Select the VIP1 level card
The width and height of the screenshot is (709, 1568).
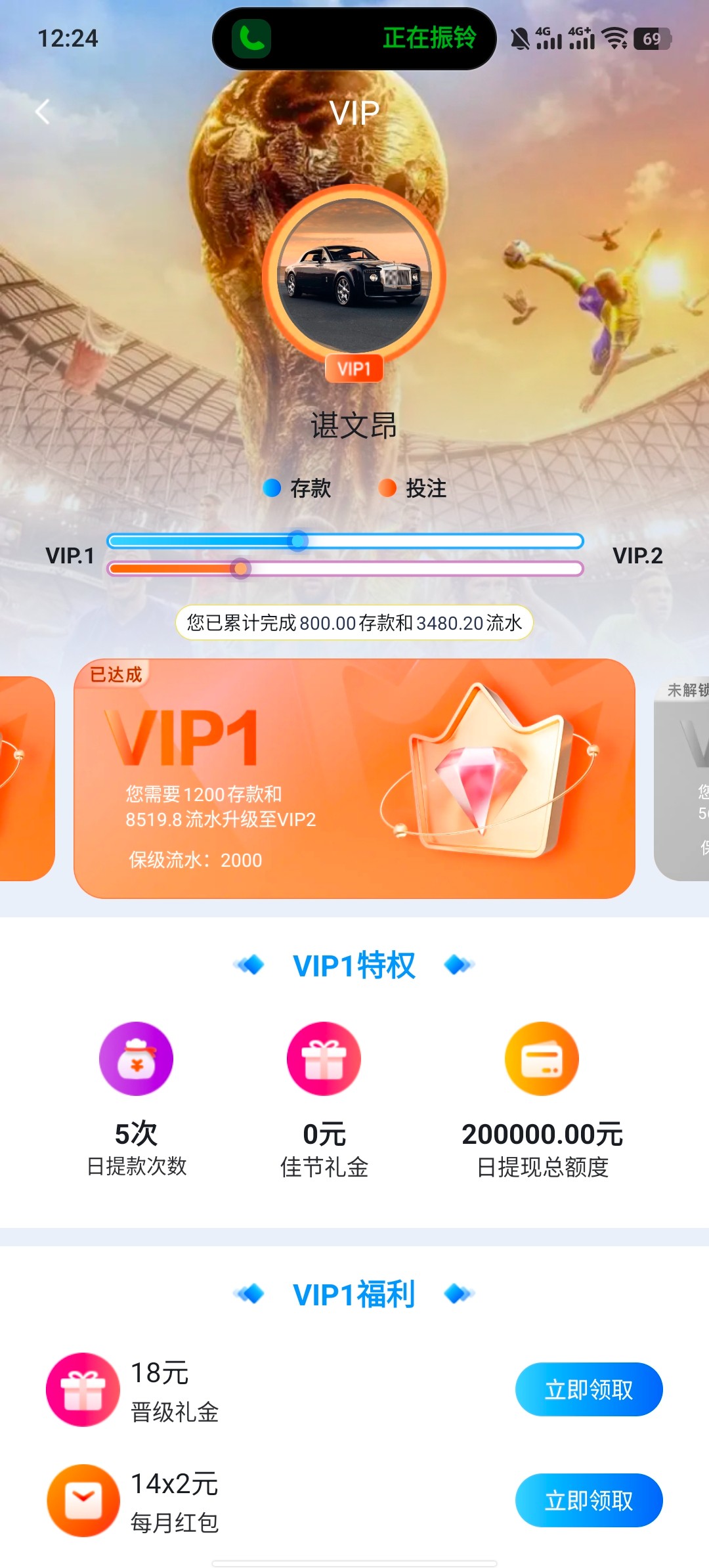[354, 778]
